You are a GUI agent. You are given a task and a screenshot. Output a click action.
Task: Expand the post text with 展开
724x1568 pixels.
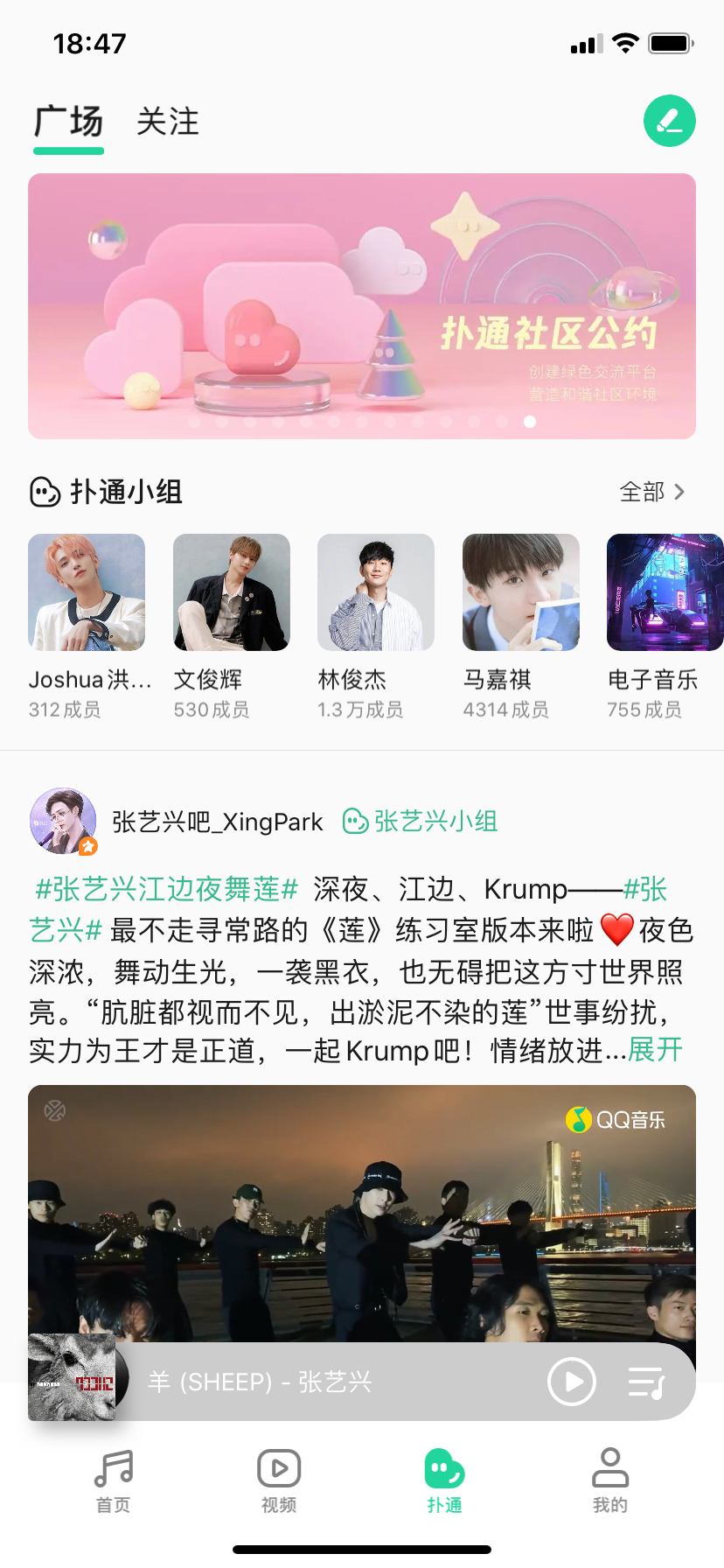655,1049
